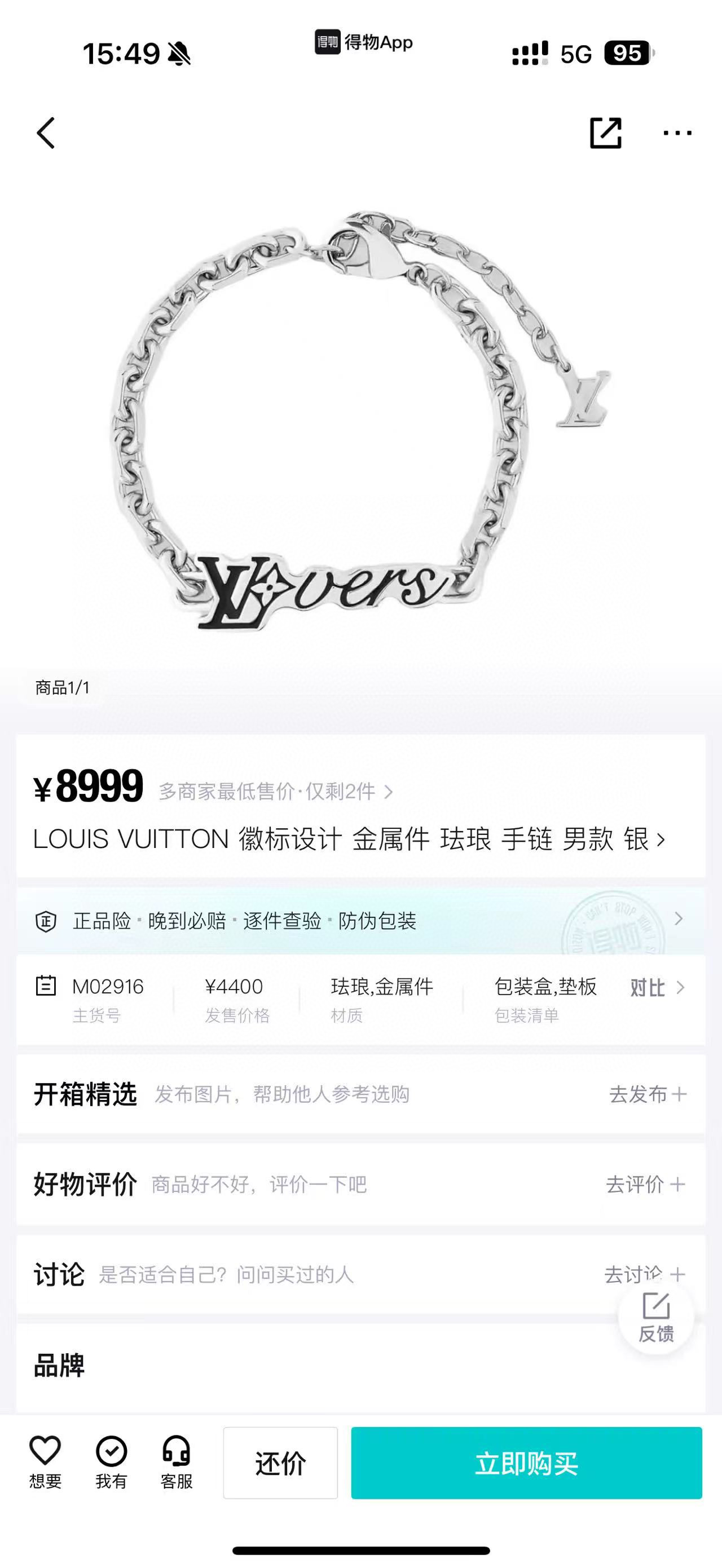The image size is (722, 1568).
Task: Tap 去发布 to post unboxing photos
Action: pyautogui.click(x=646, y=1094)
